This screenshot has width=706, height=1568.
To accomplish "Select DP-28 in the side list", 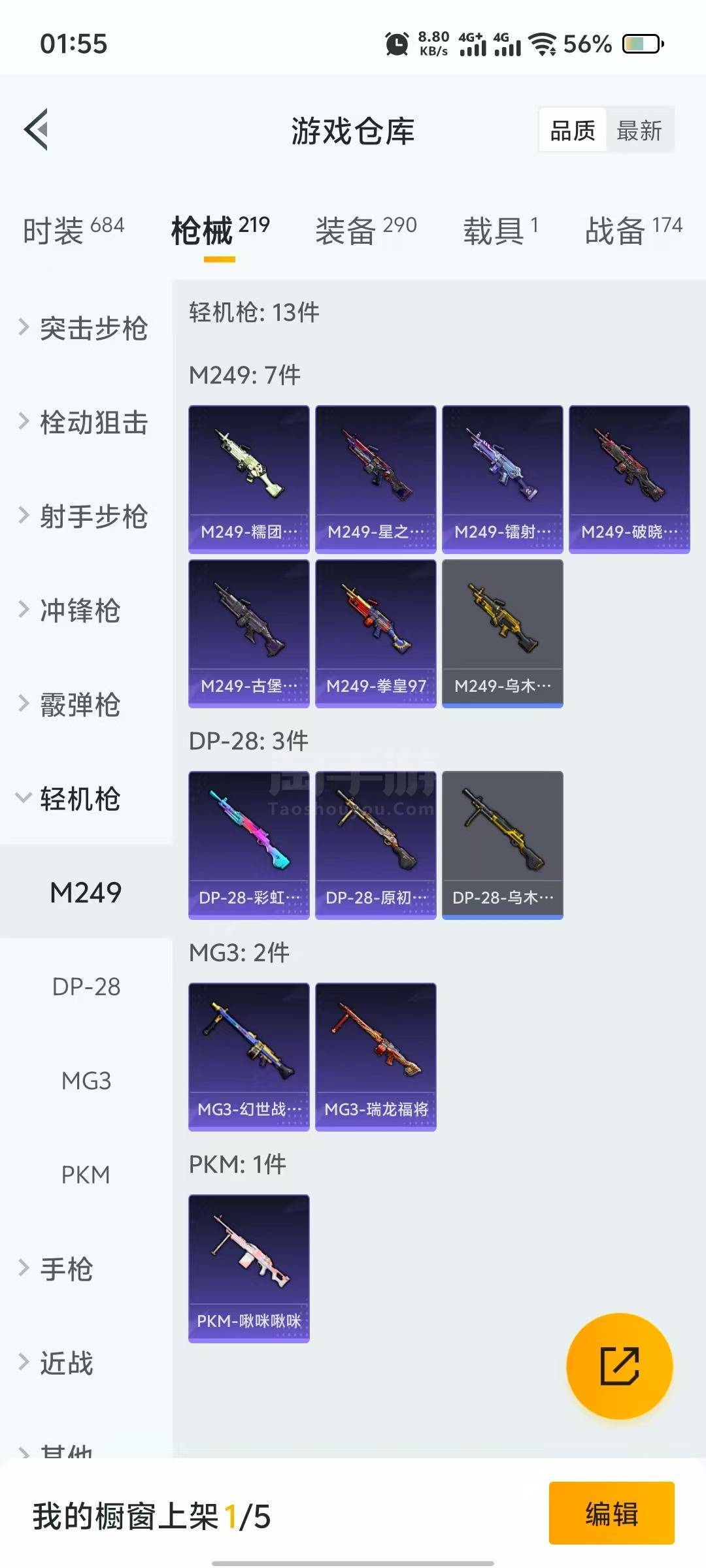I will (86, 987).
